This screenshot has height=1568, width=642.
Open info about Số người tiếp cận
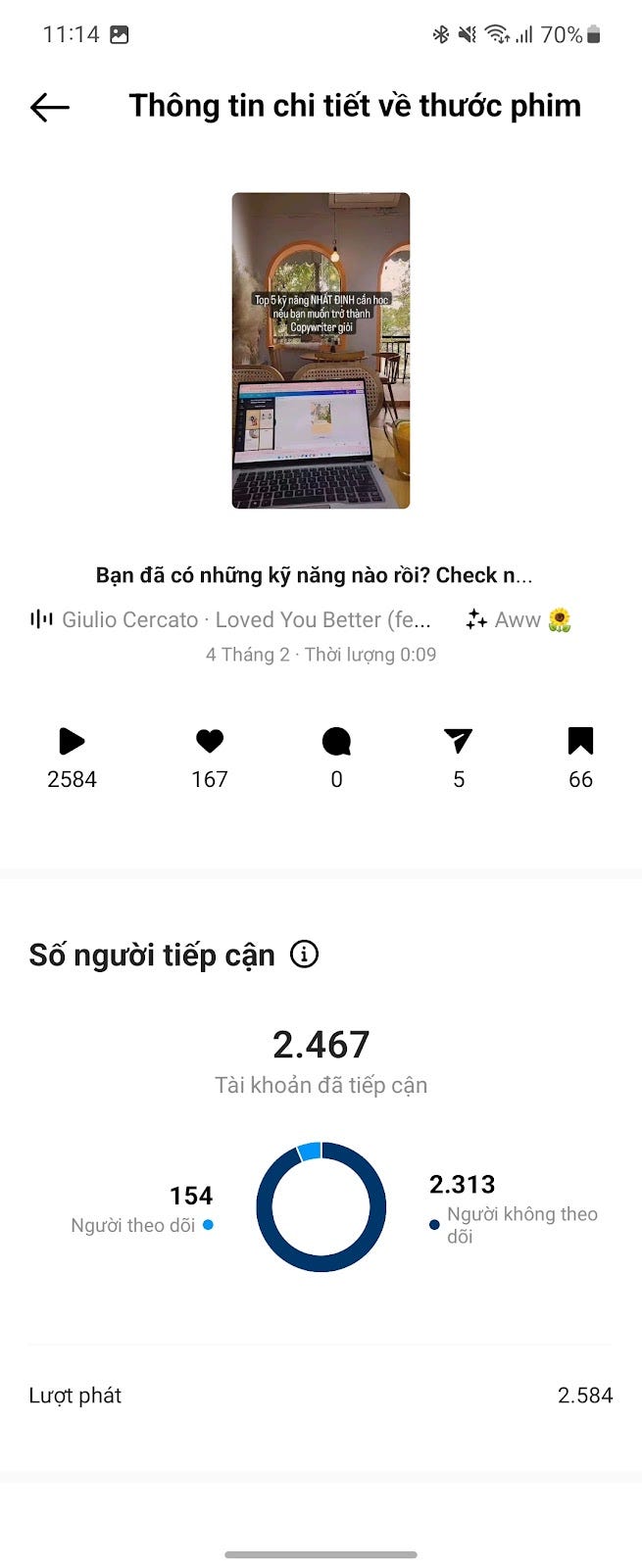[x=305, y=954]
